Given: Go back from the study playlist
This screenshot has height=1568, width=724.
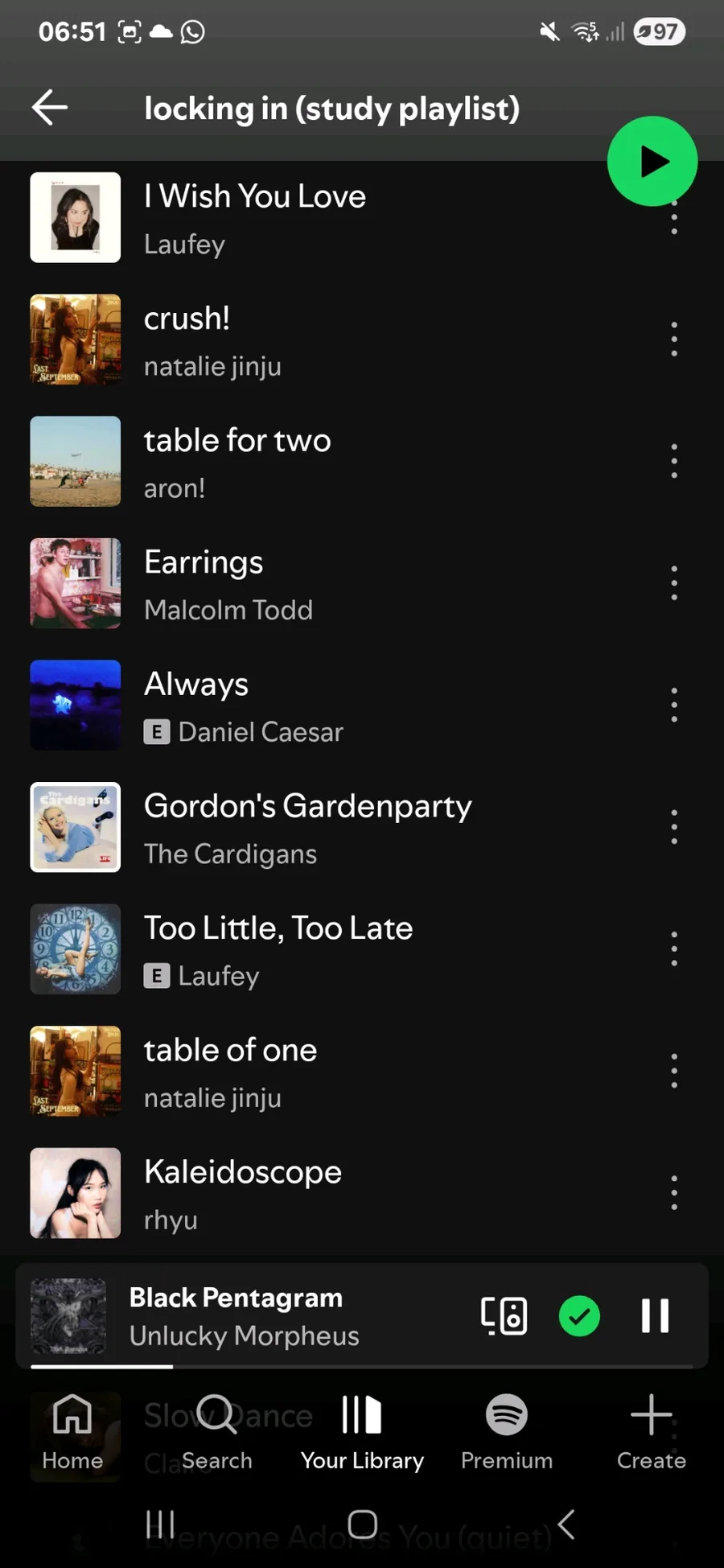Looking at the screenshot, I should [50, 108].
